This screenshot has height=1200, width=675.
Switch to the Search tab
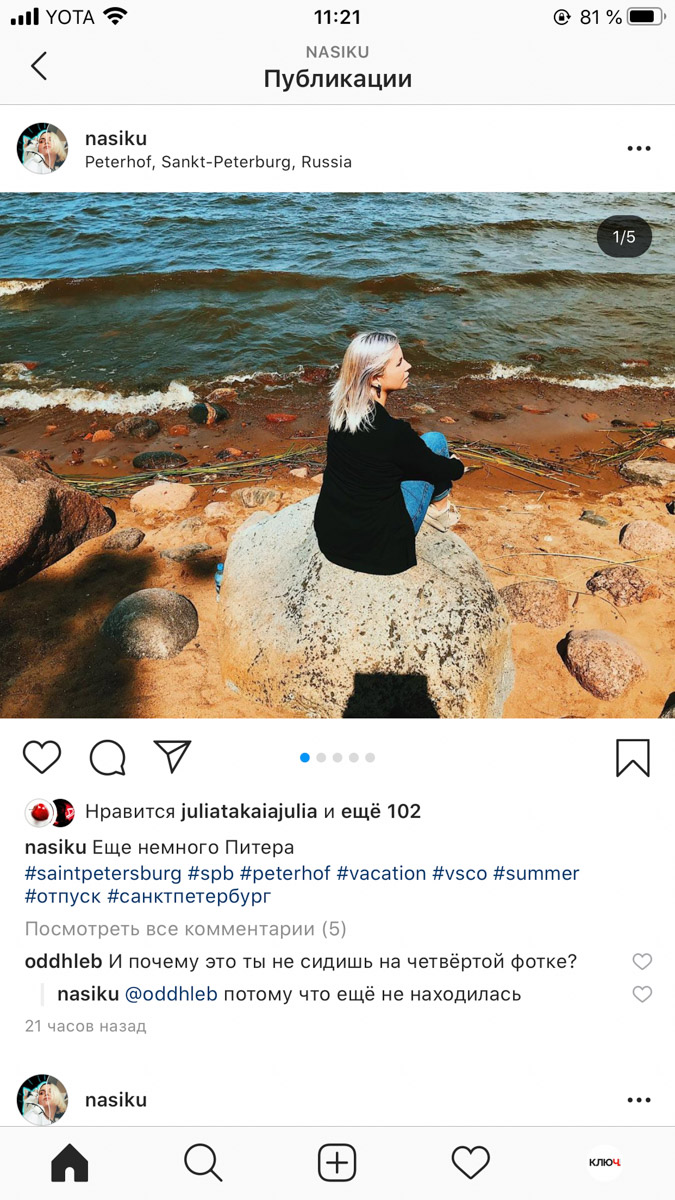(203, 1163)
